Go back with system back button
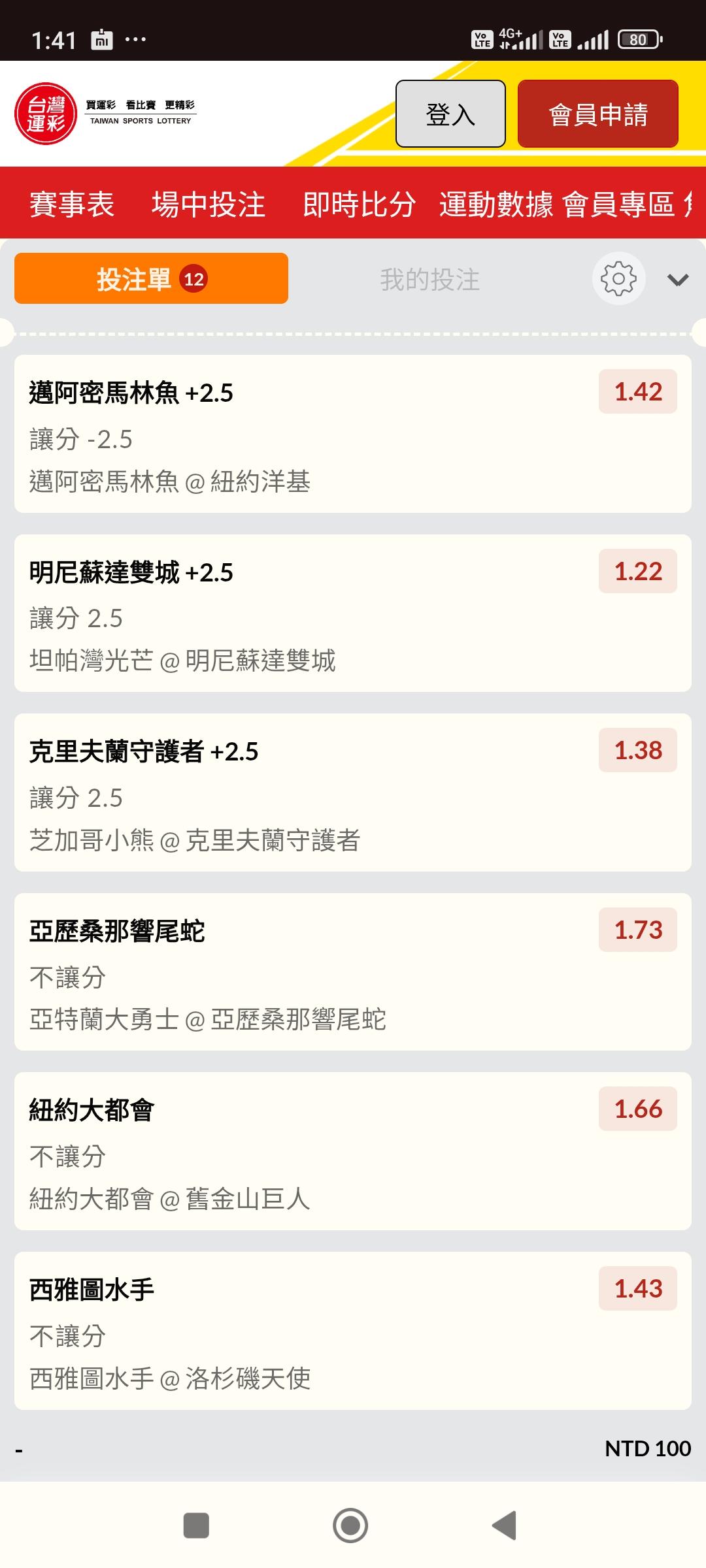 pos(505,1526)
